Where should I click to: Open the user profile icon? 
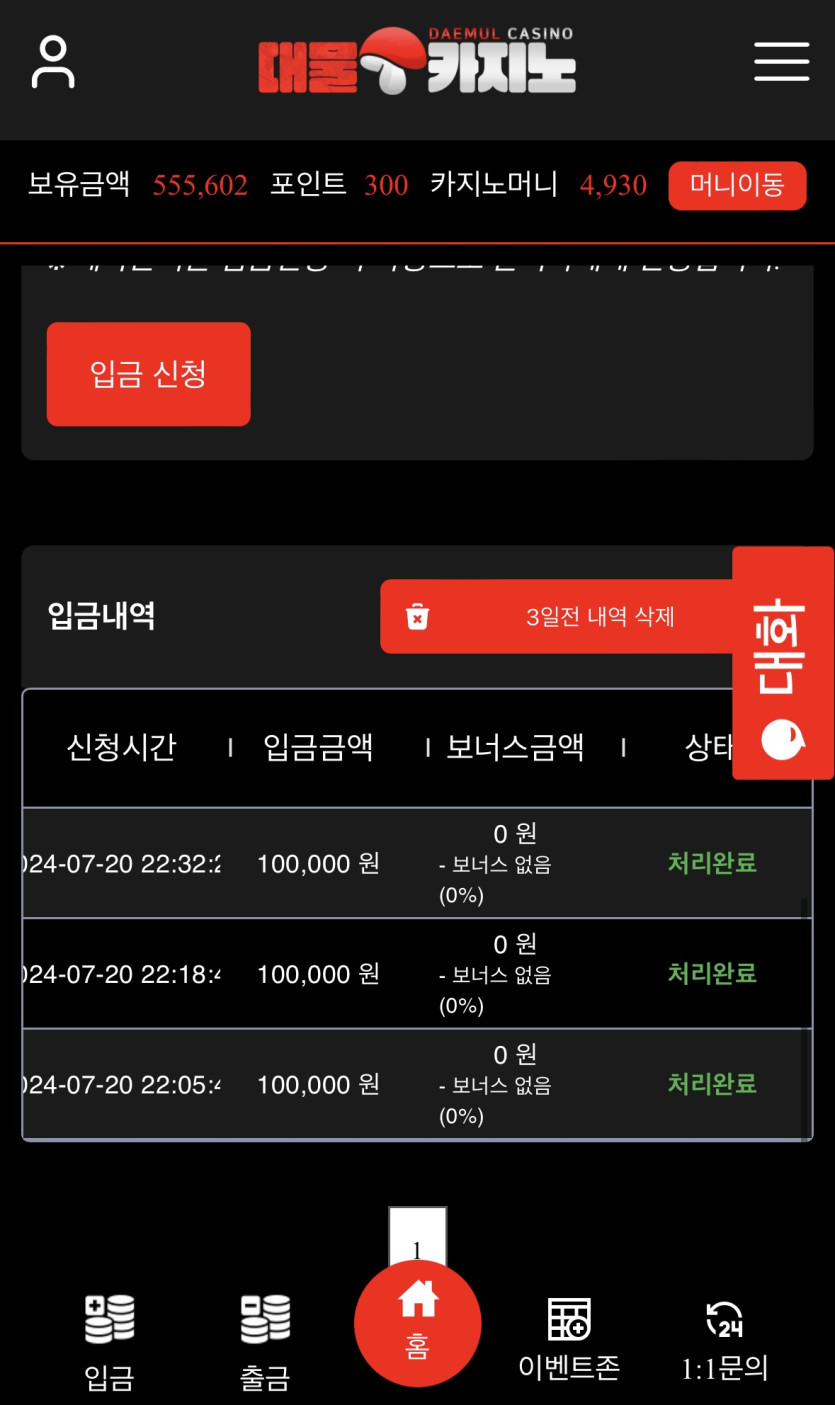[53, 63]
